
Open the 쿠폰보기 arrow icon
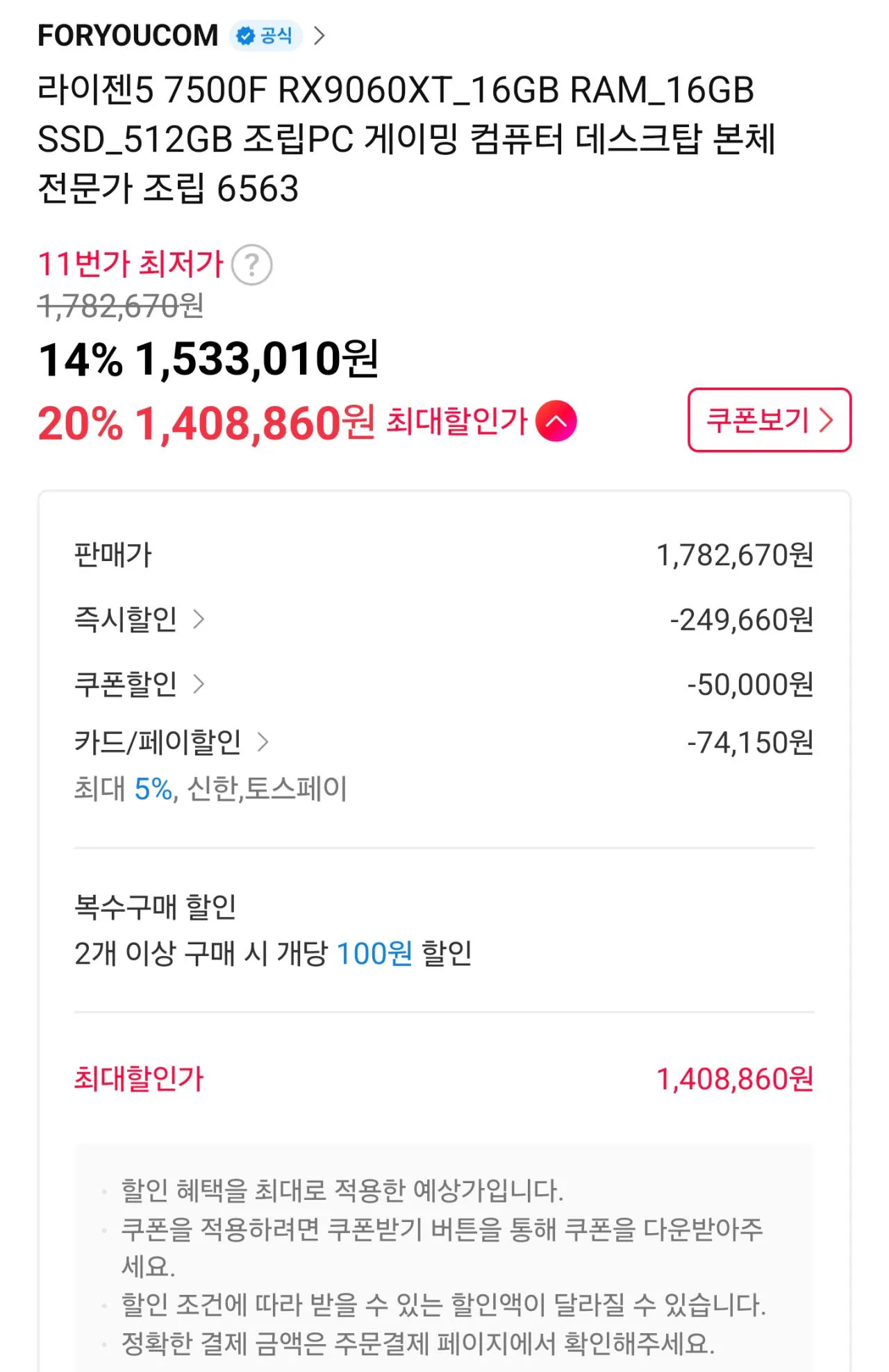tap(826, 421)
